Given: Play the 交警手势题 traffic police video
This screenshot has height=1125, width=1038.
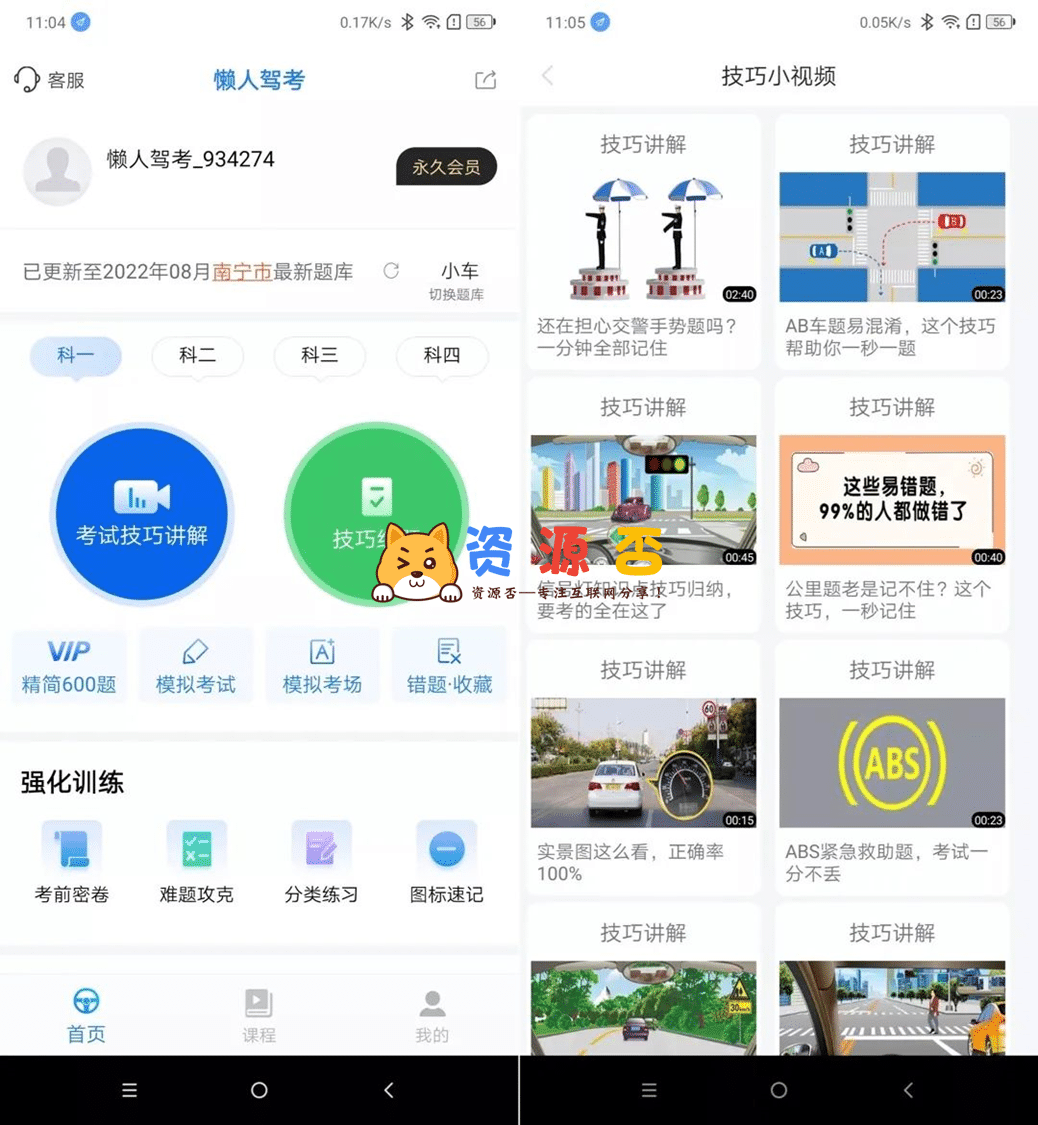Looking at the screenshot, I should [x=643, y=238].
